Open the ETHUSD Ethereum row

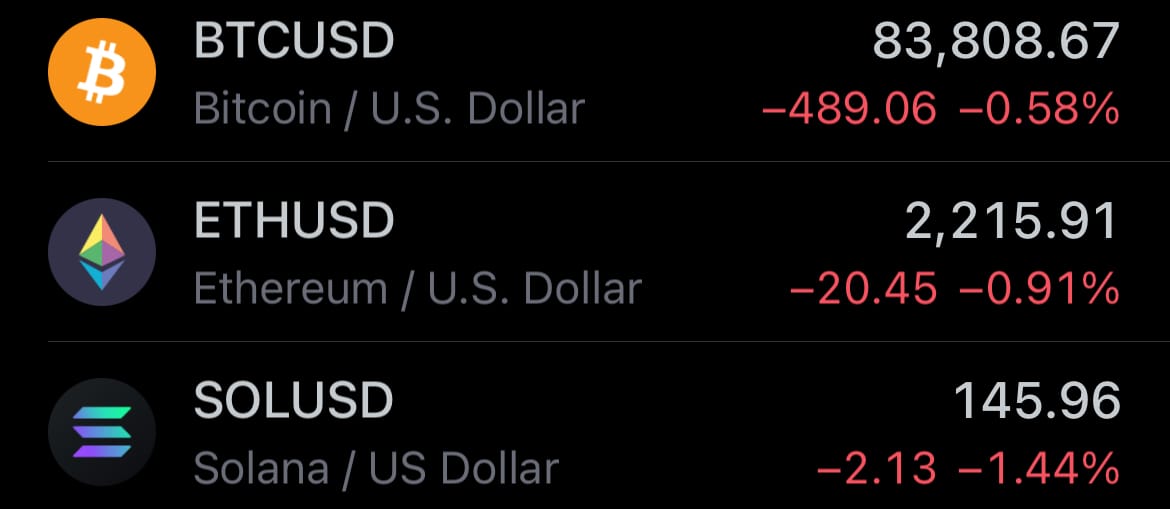(585, 252)
